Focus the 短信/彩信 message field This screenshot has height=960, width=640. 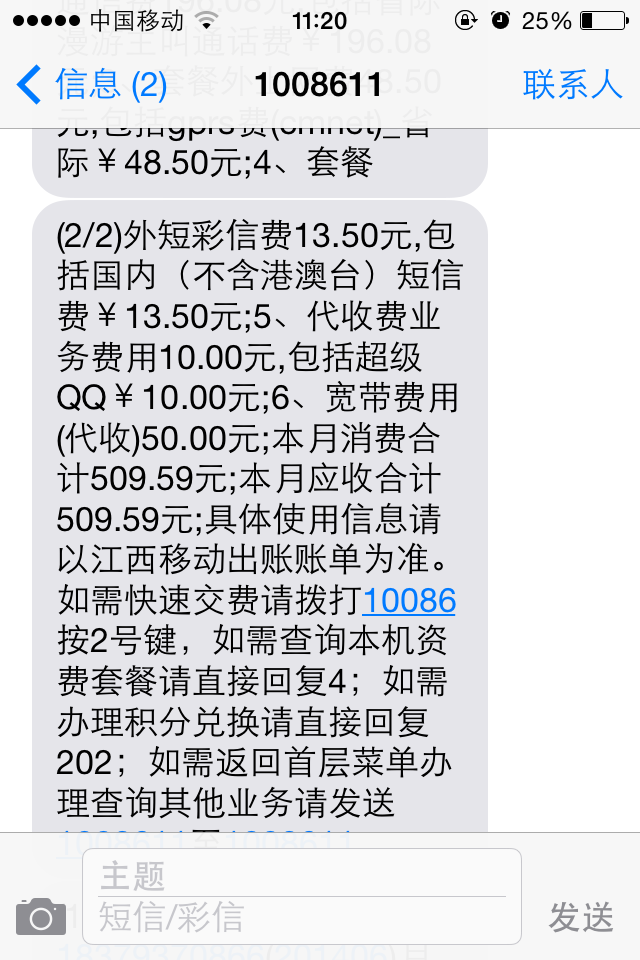point(300,918)
